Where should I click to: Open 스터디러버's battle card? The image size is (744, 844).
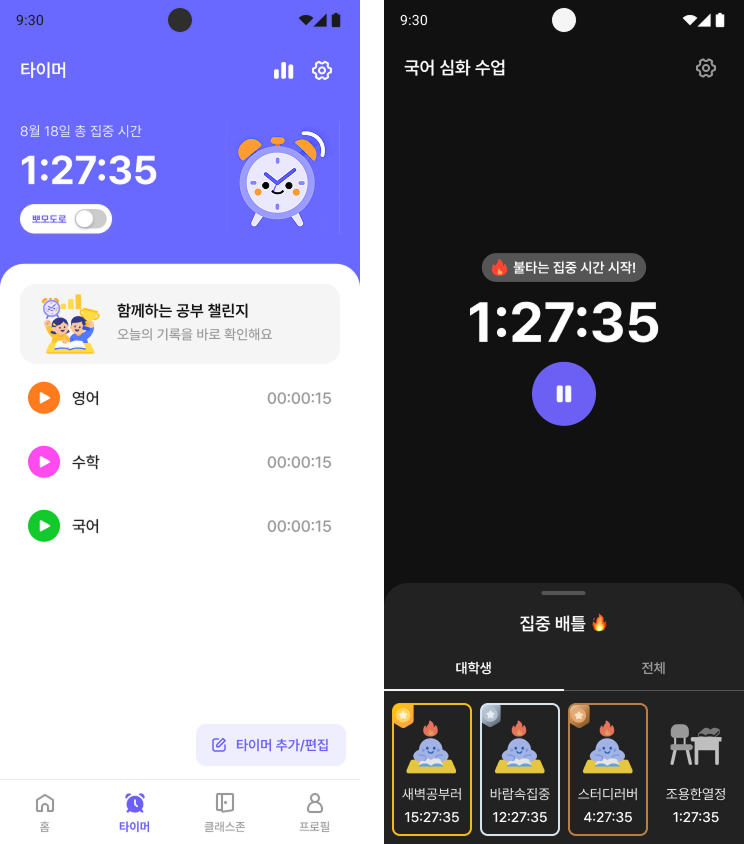click(608, 769)
